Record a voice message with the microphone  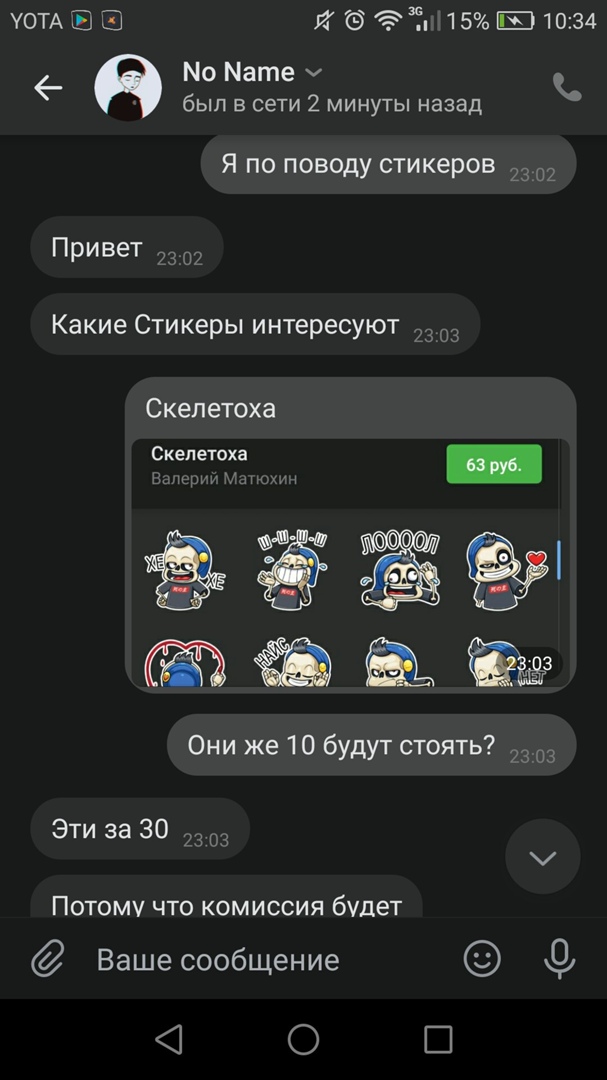click(x=559, y=960)
